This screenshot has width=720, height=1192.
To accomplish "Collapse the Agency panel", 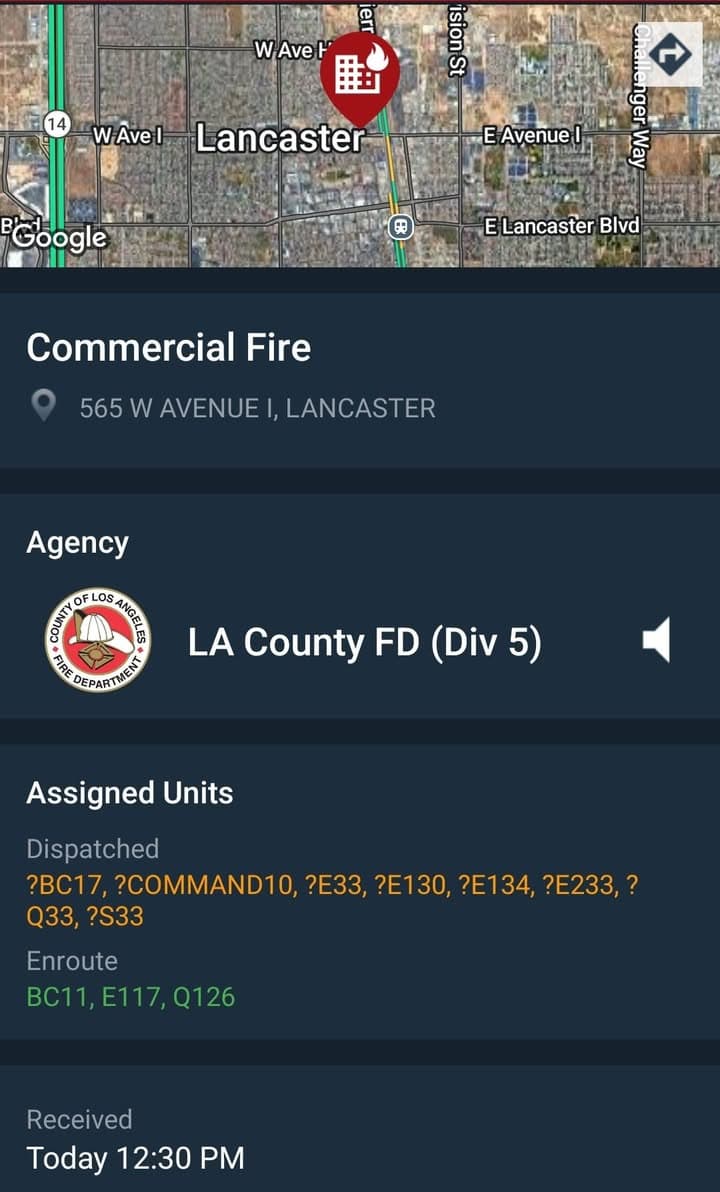I will click(x=78, y=542).
